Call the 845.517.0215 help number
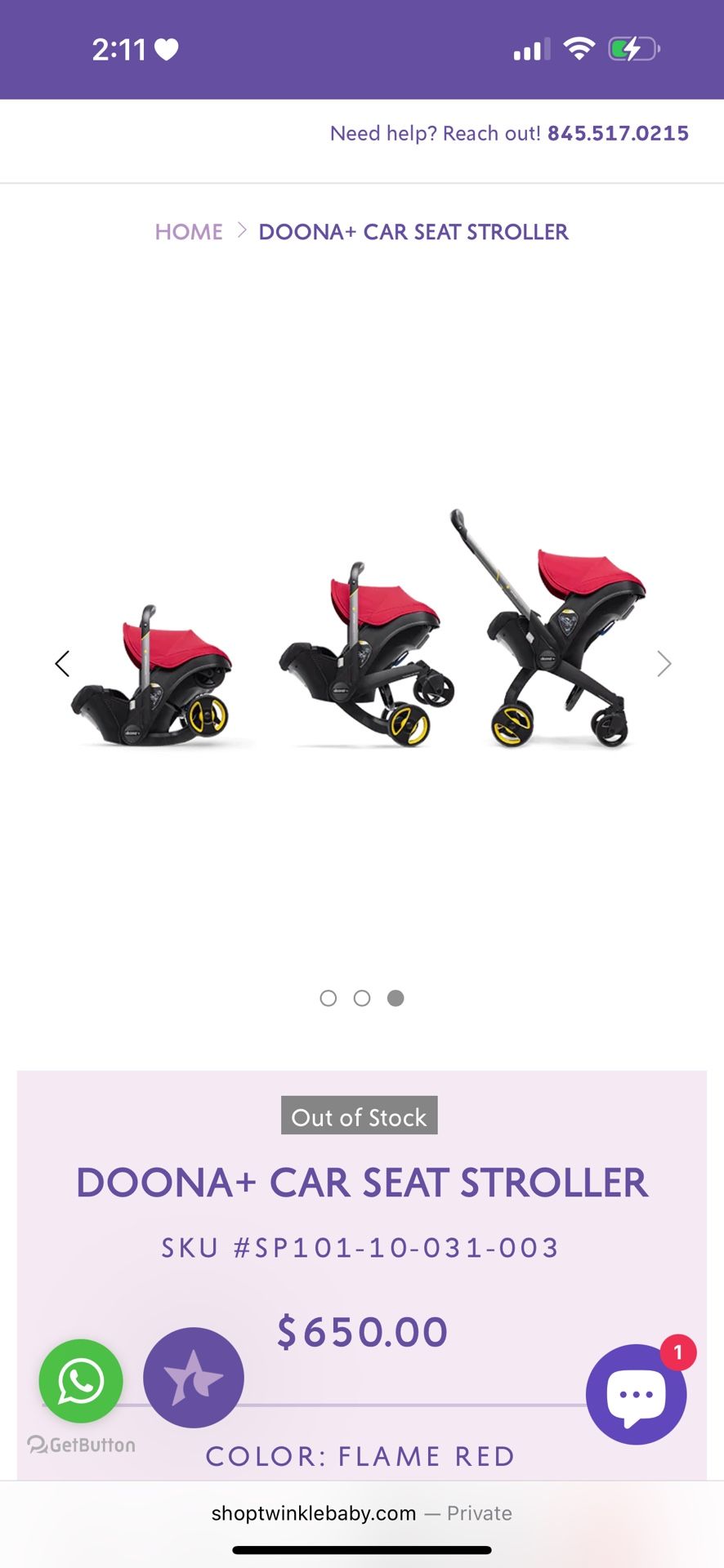Viewport: 724px width, 1568px height. coord(618,133)
